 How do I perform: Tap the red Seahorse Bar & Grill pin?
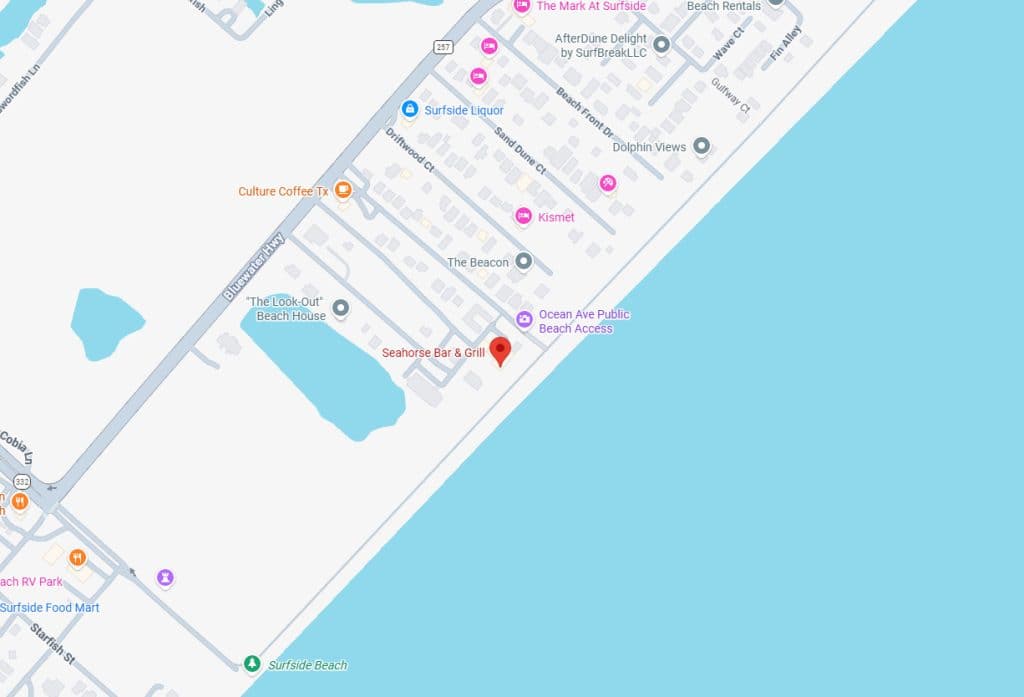pyautogui.click(x=501, y=351)
